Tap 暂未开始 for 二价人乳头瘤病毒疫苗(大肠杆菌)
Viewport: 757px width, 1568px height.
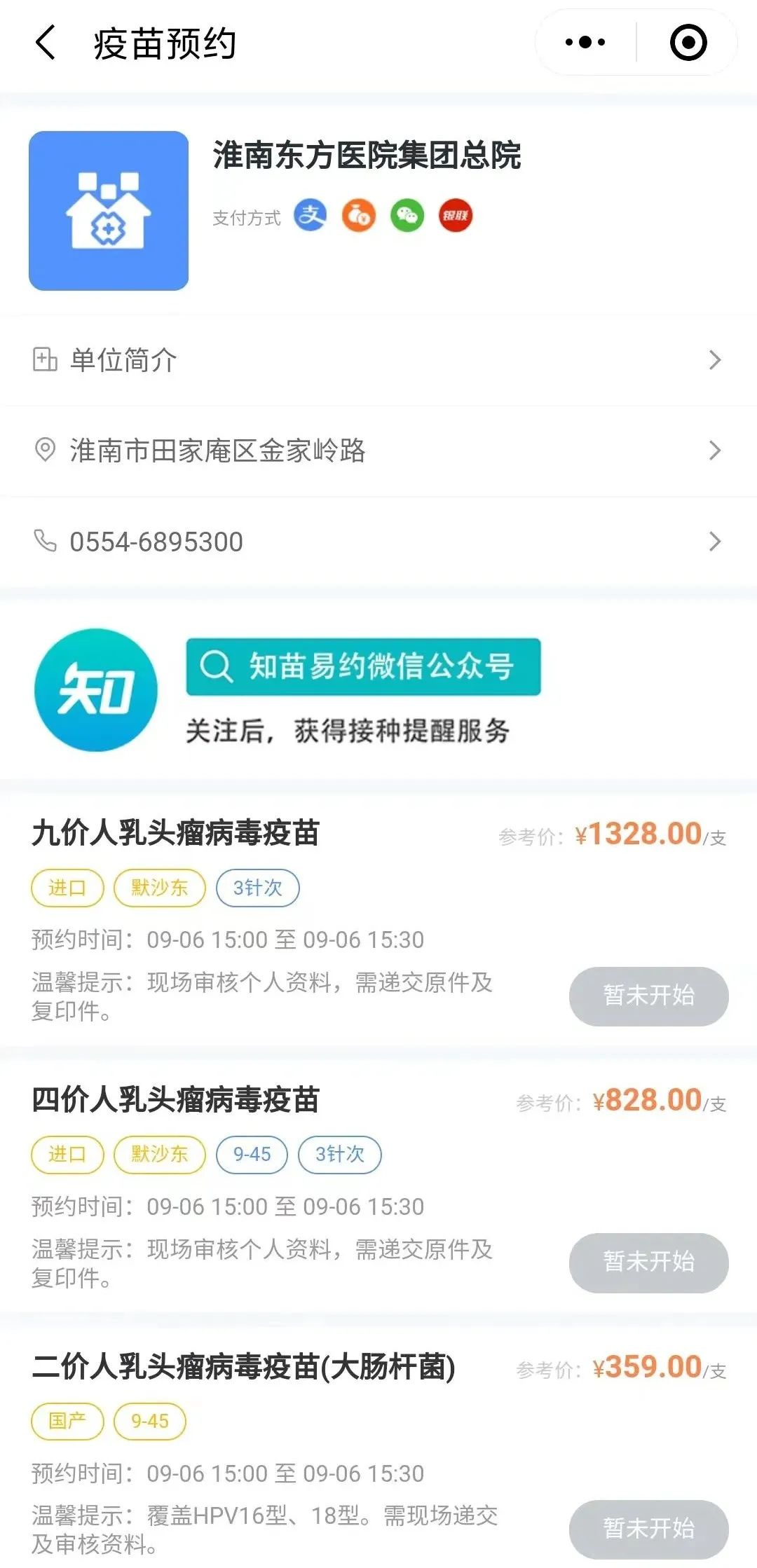648,1529
